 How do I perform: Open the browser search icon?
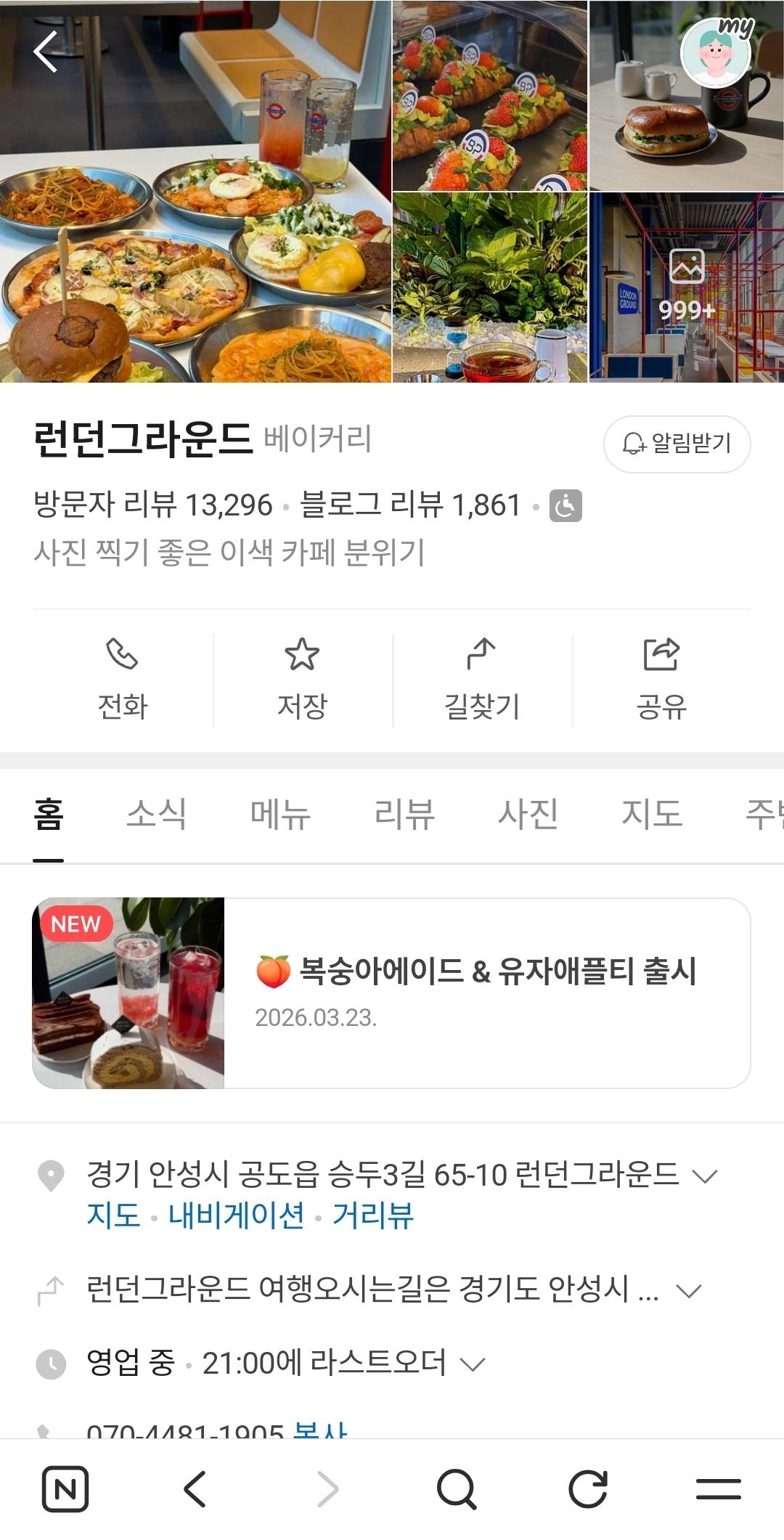point(457,1489)
